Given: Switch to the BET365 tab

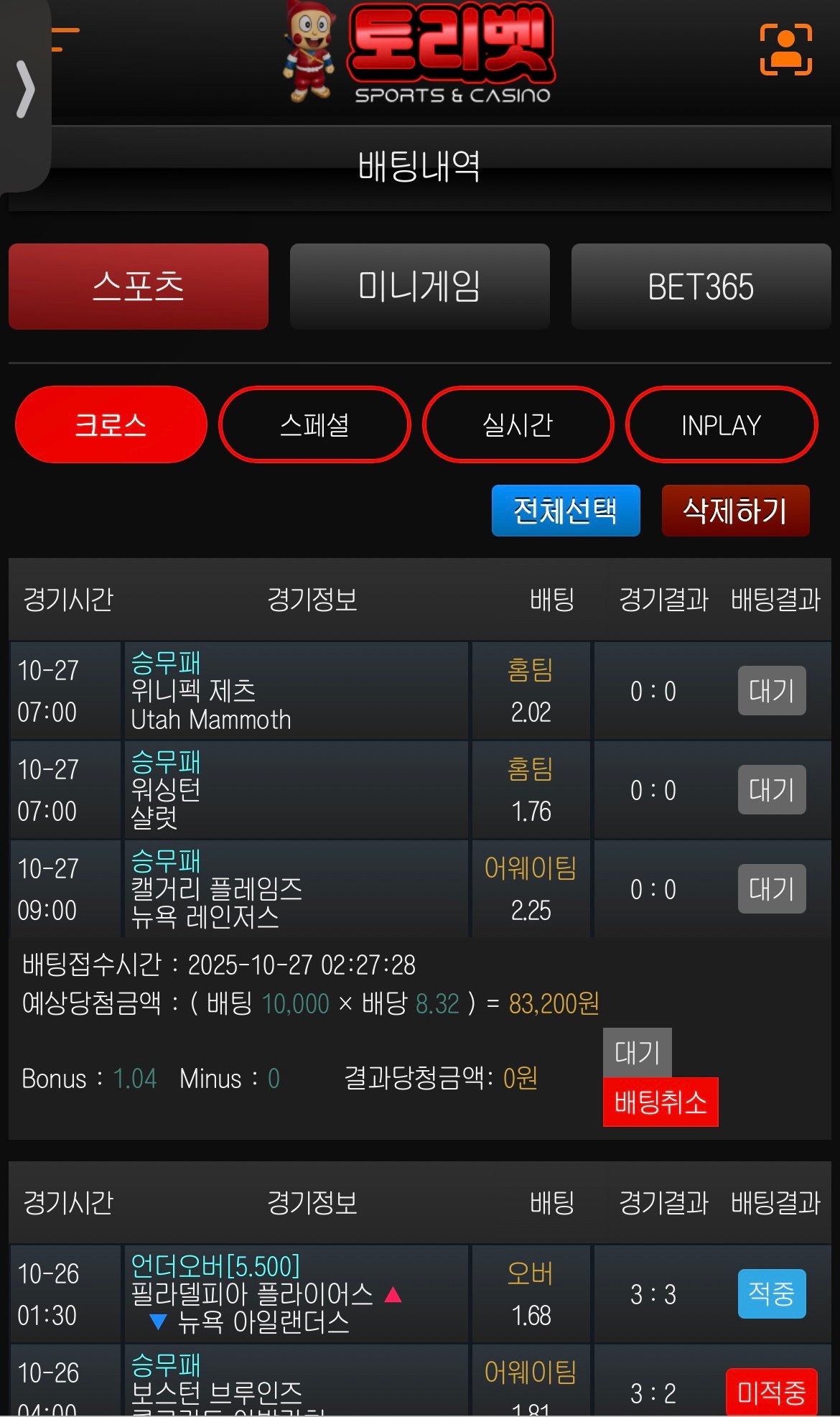Looking at the screenshot, I should point(701,287).
